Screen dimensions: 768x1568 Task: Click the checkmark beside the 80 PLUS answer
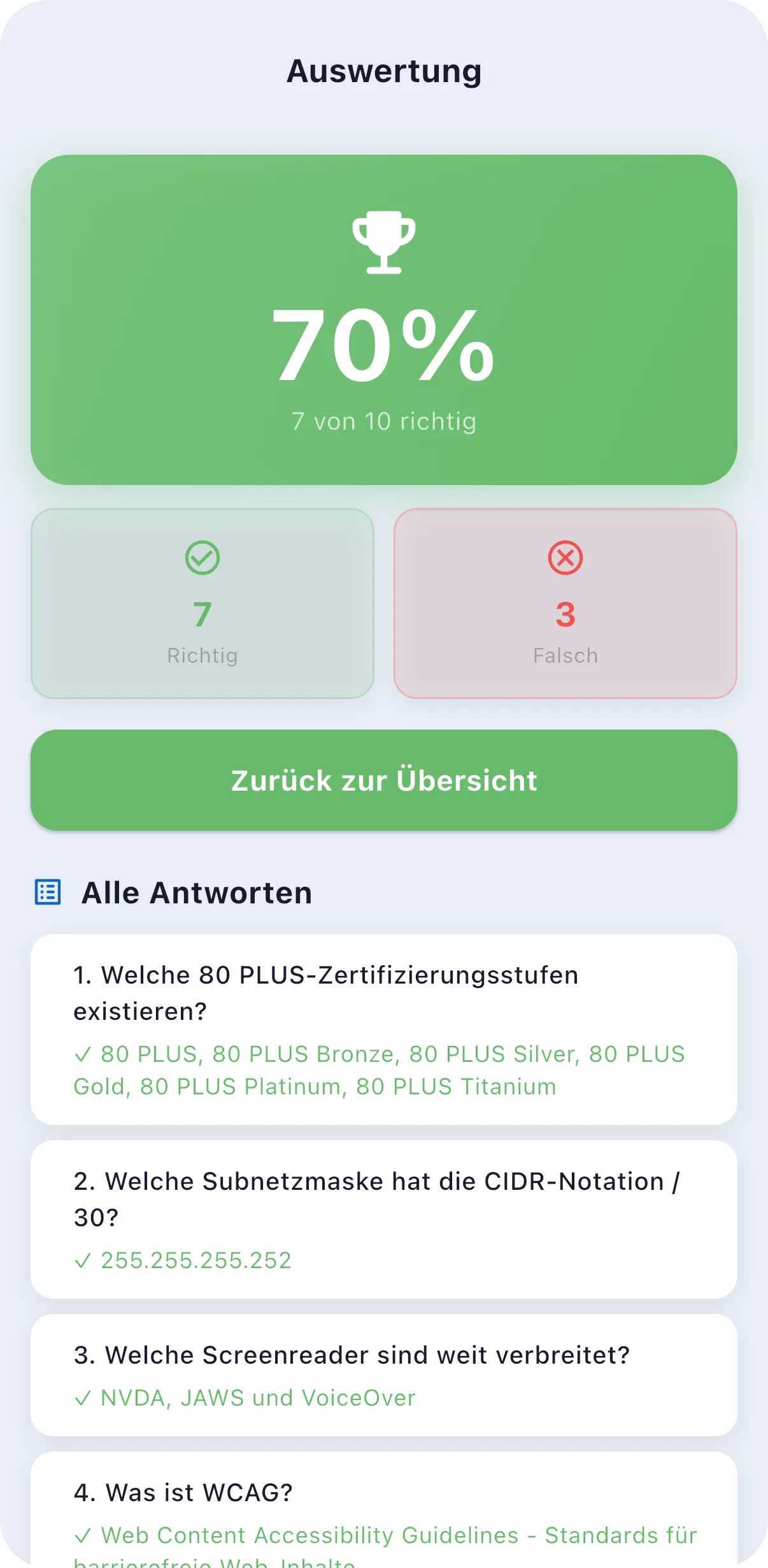[x=83, y=1055]
